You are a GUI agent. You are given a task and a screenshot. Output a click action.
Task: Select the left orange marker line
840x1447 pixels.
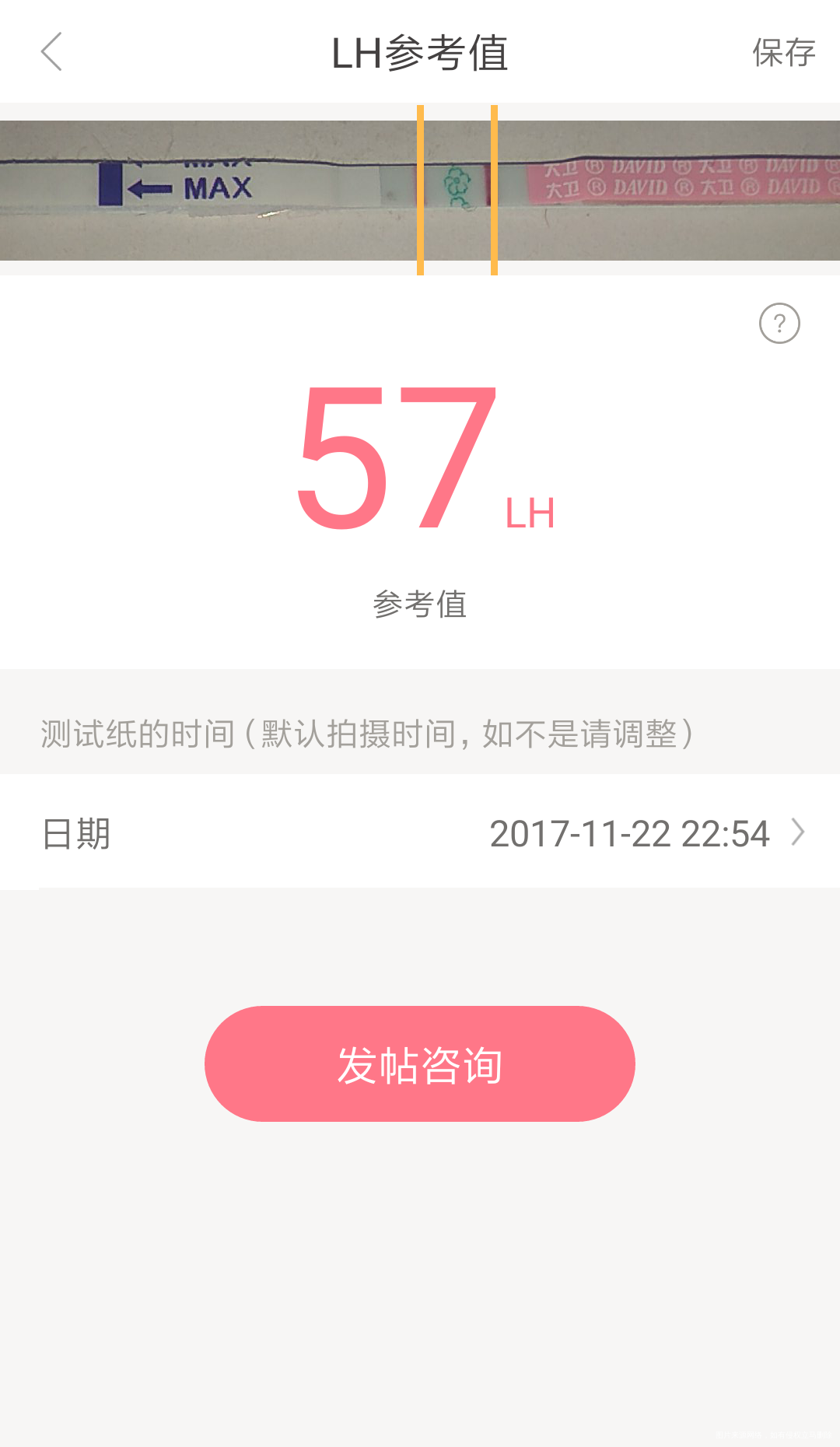pyautogui.click(x=421, y=189)
